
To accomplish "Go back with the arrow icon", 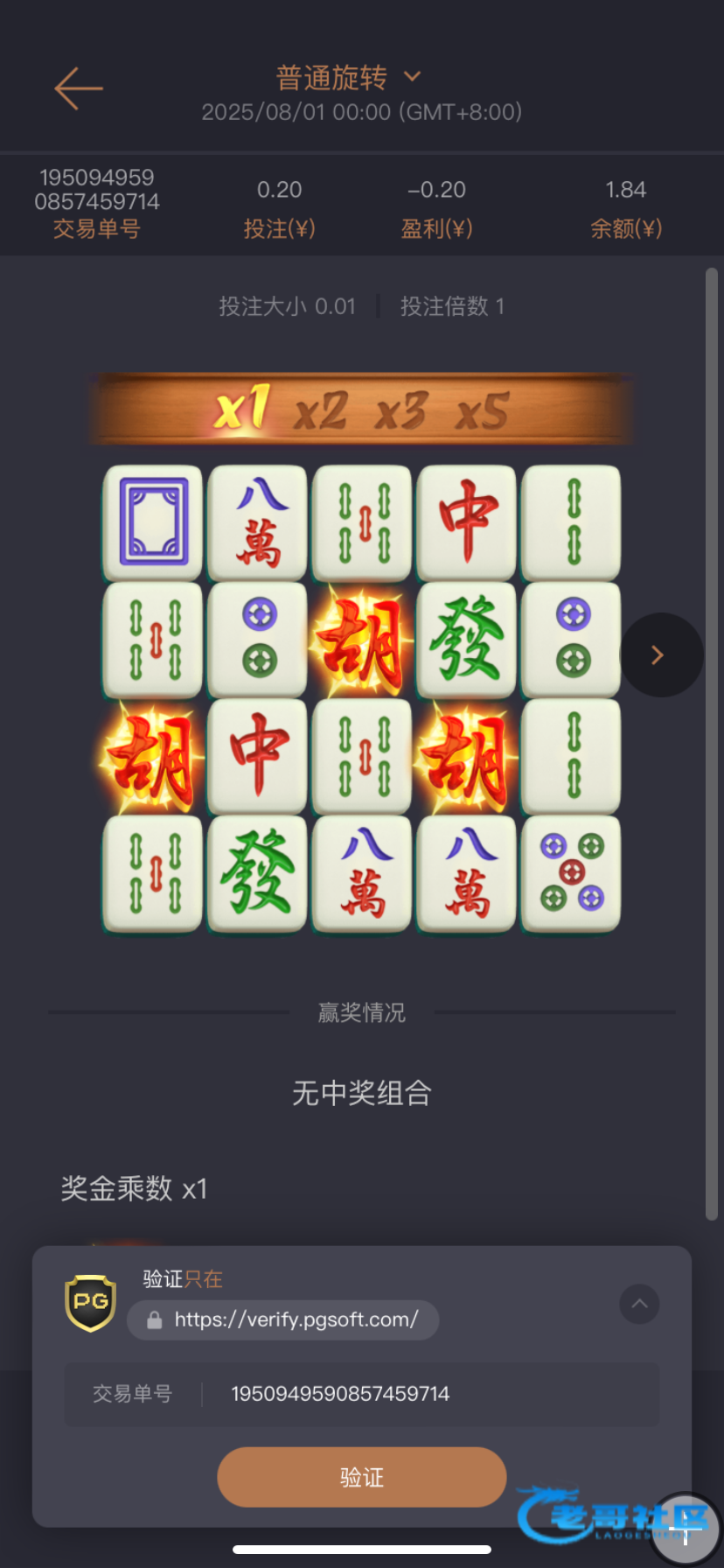I will click(x=79, y=88).
